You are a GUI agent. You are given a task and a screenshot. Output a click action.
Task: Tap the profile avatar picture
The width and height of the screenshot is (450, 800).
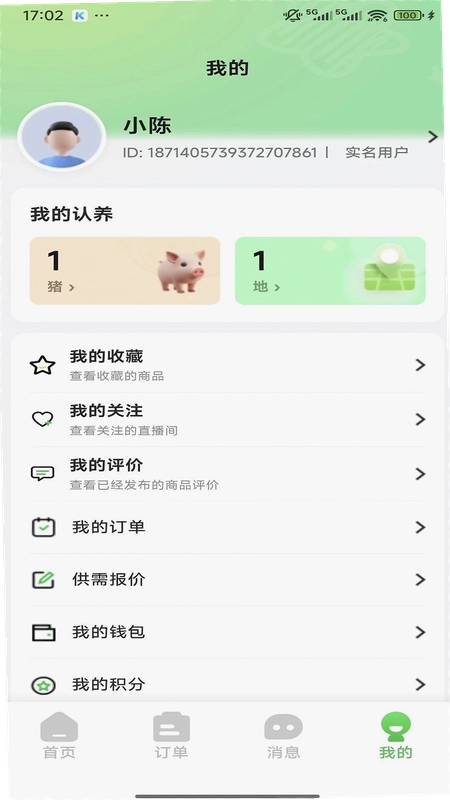pos(62,136)
